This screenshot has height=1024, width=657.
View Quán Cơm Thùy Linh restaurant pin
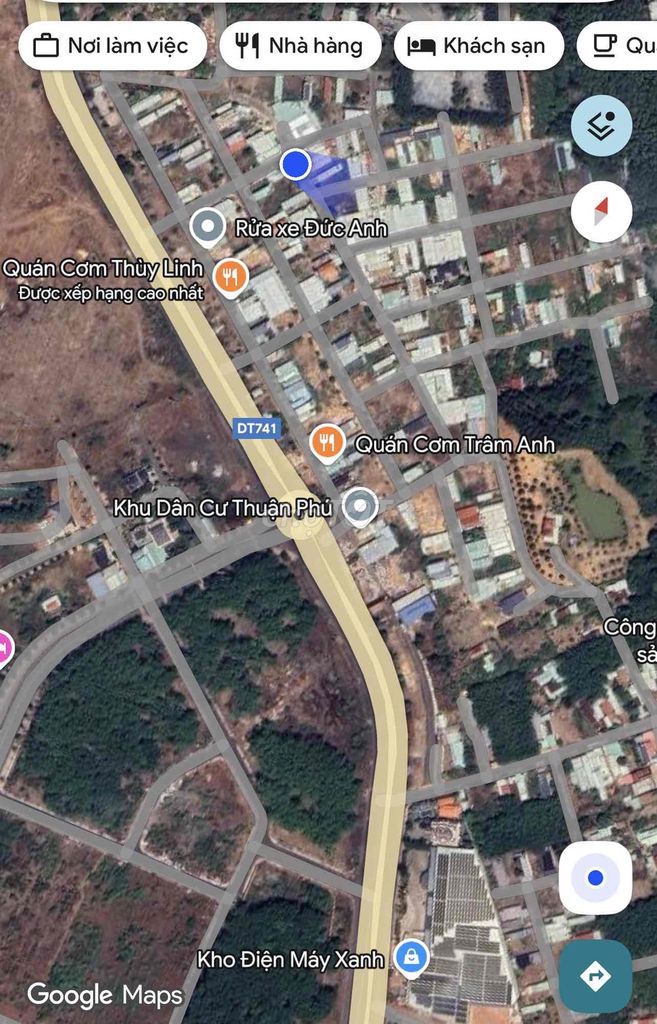tap(231, 277)
